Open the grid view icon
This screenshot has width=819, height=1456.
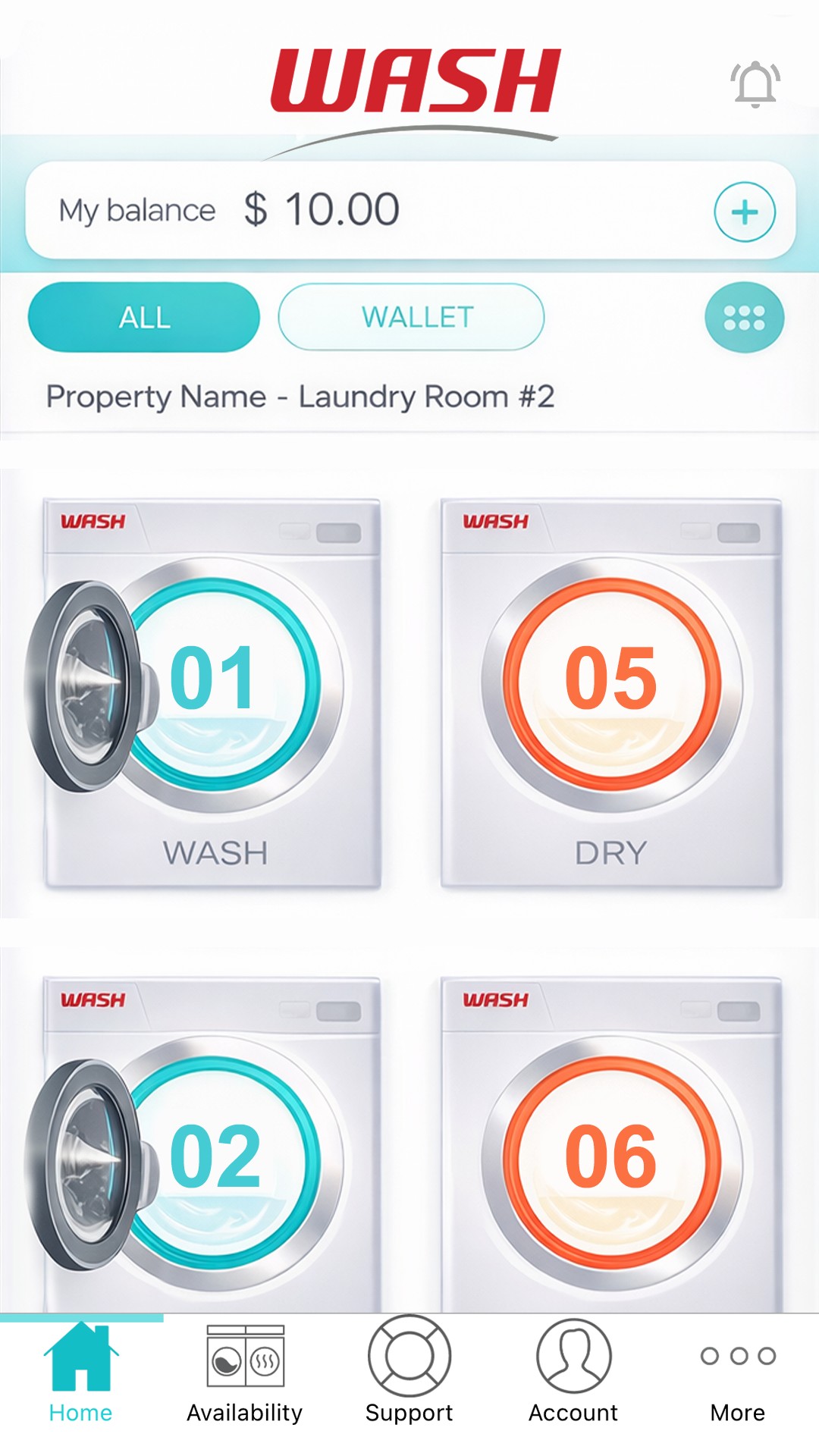(x=743, y=317)
